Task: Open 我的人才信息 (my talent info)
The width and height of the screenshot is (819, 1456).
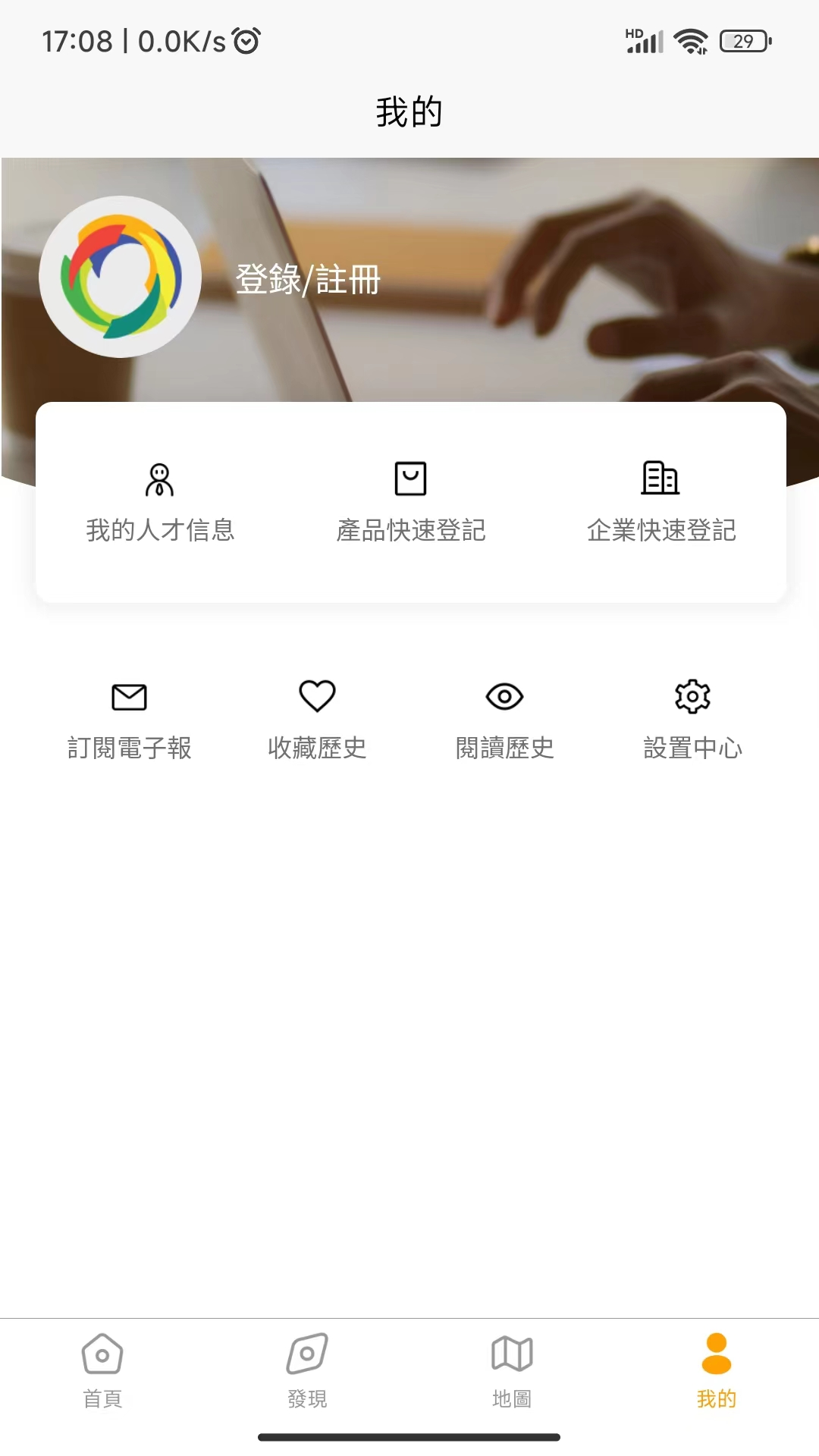Action: click(x=160, y=502)
